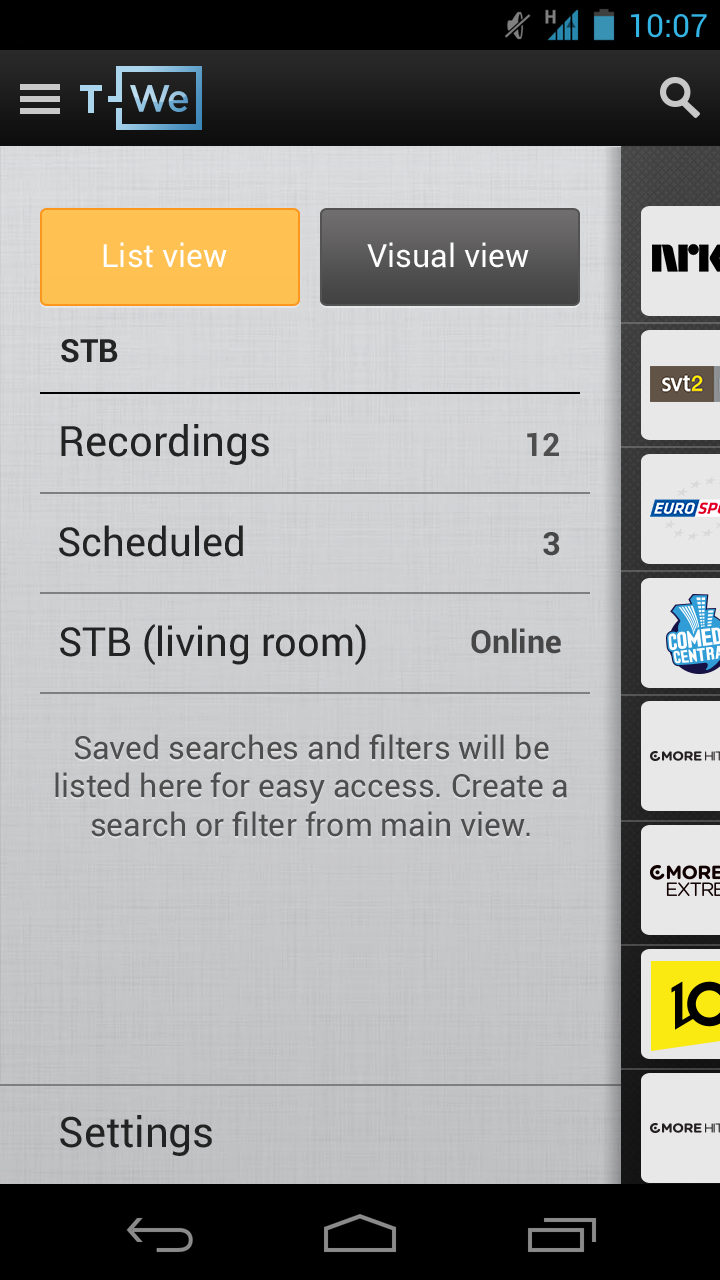Select the NRK channel tile
This screenshot has width=720, height=1280.
coord(682,260)
